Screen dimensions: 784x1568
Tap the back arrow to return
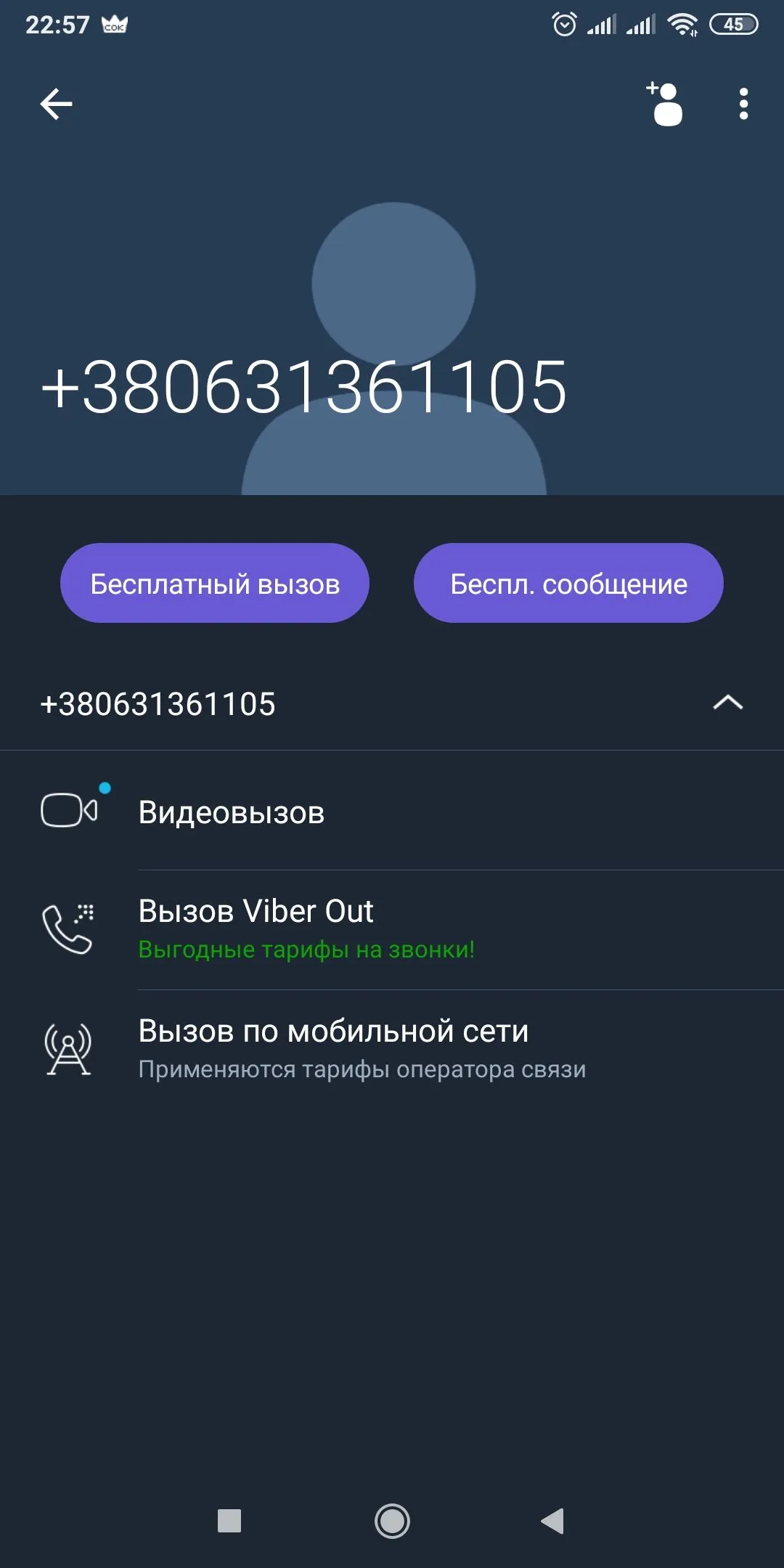point(55,102)
